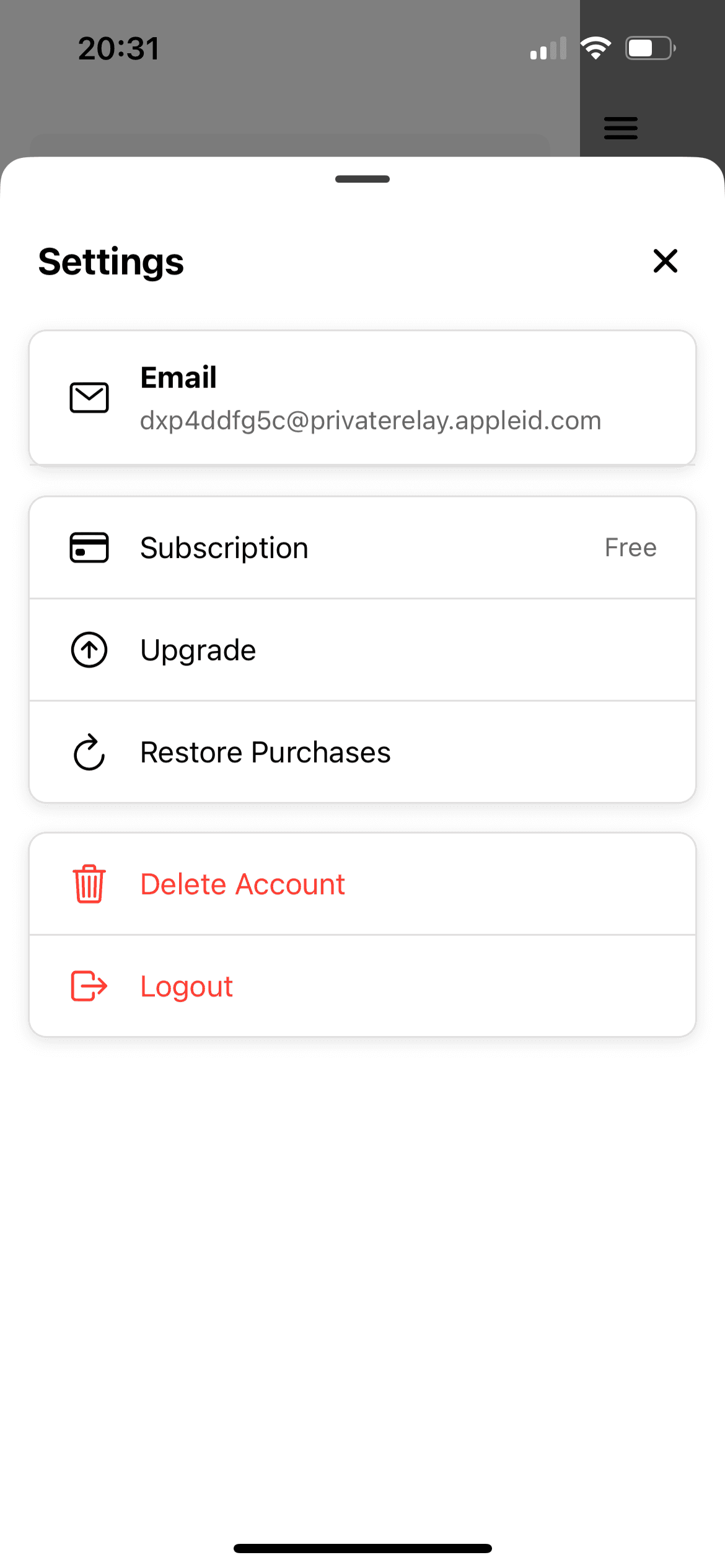Tap the sheet drag handle at top

point(362,179)
